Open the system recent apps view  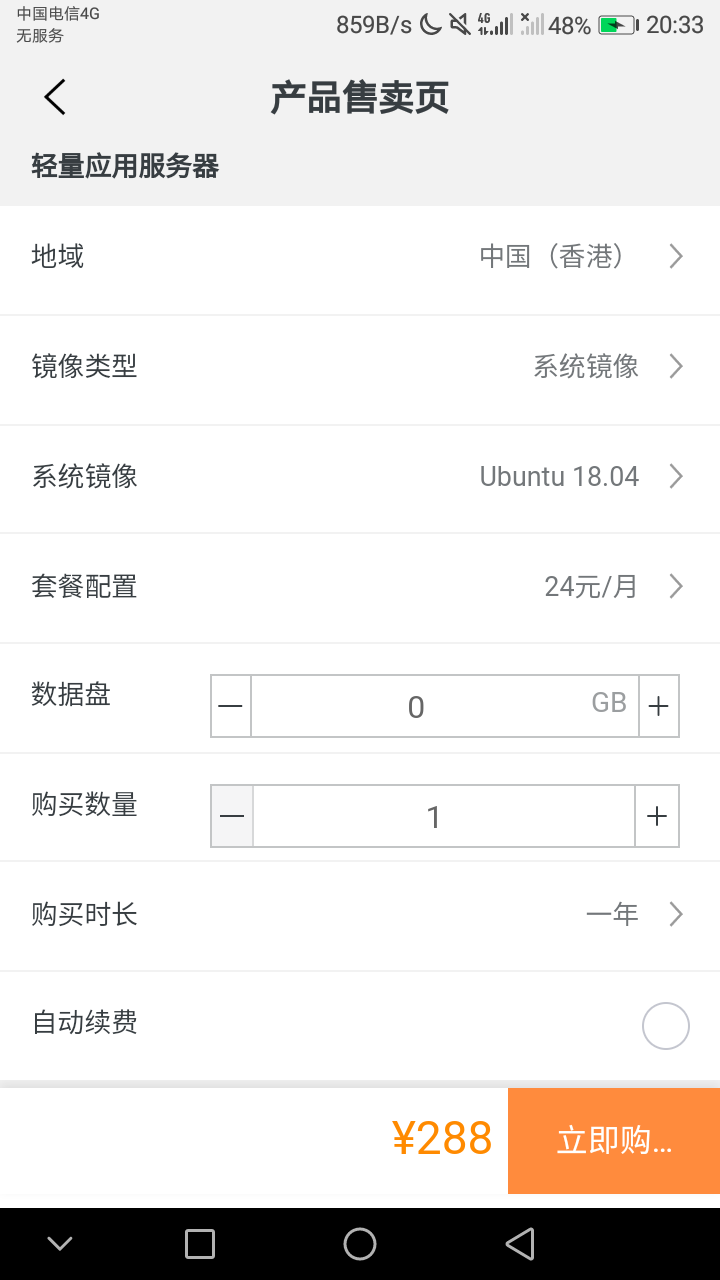coord(200,1244)
